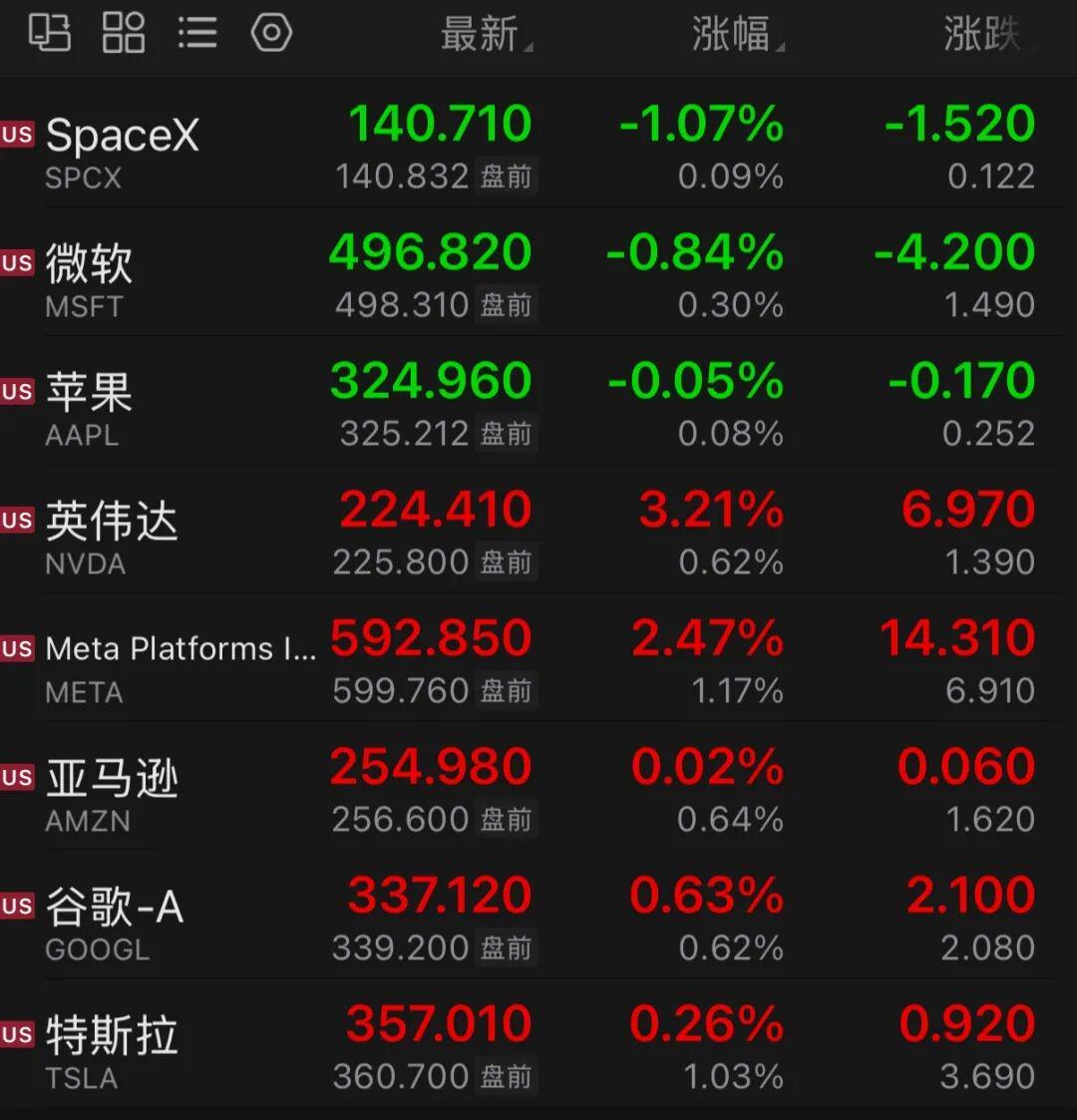This screenshot has width=1077, height=1120.
Task: Switch to list view icon
Action: (x=197, y=33)
